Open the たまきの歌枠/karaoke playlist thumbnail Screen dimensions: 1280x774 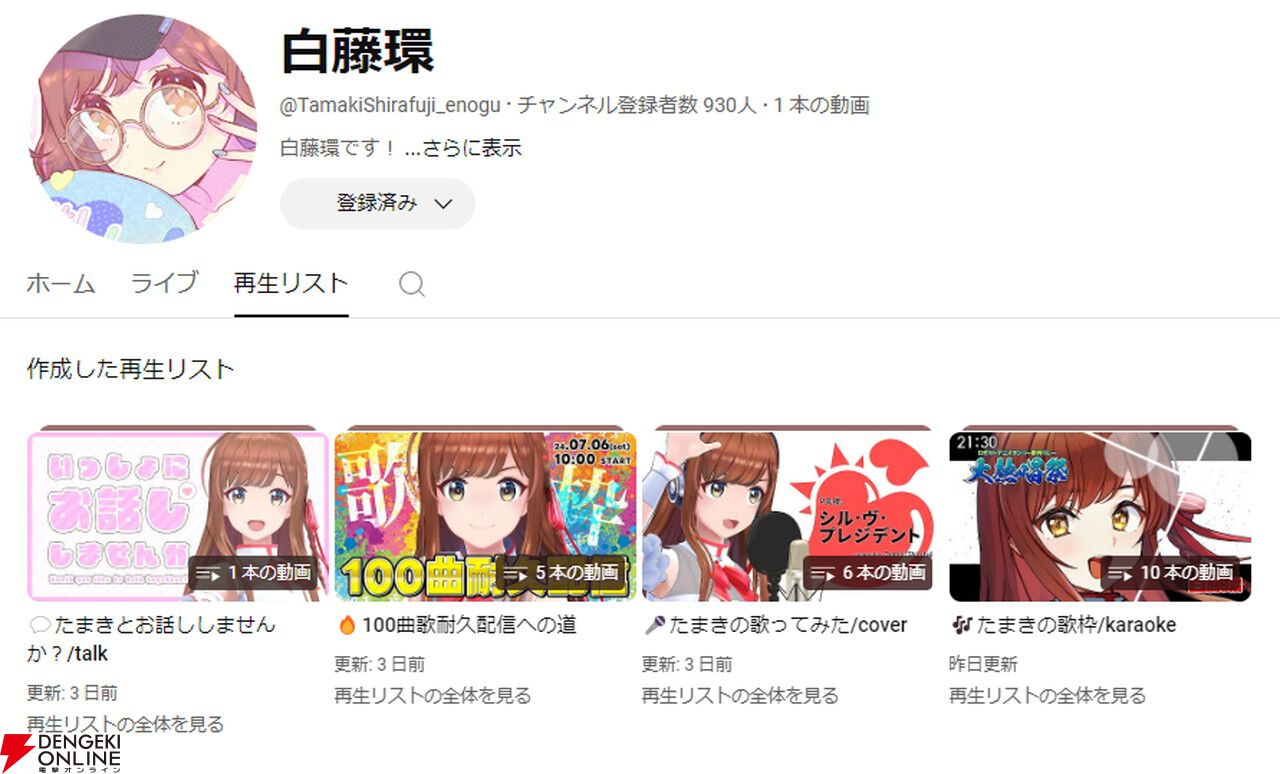1100,515
